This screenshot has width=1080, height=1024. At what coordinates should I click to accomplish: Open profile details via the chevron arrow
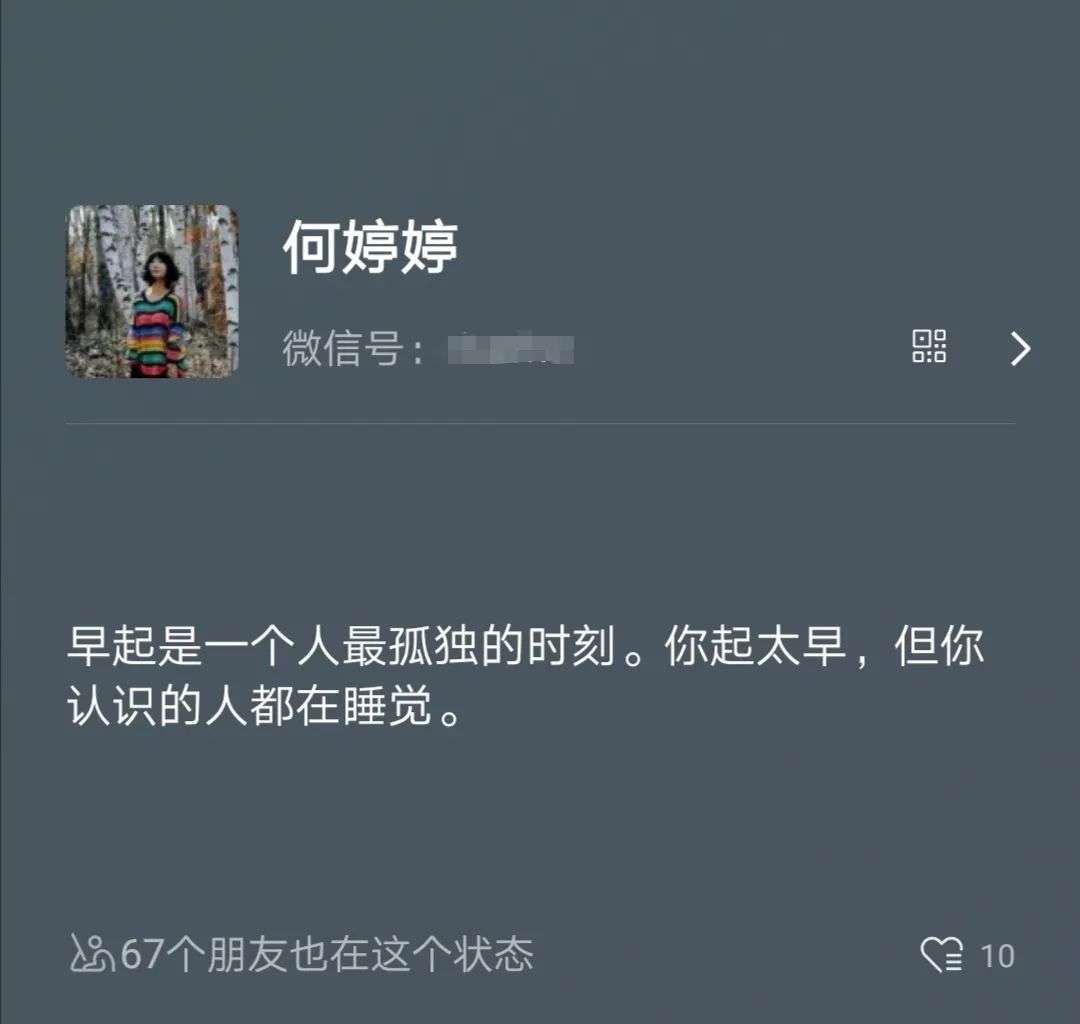[1019, 348]
